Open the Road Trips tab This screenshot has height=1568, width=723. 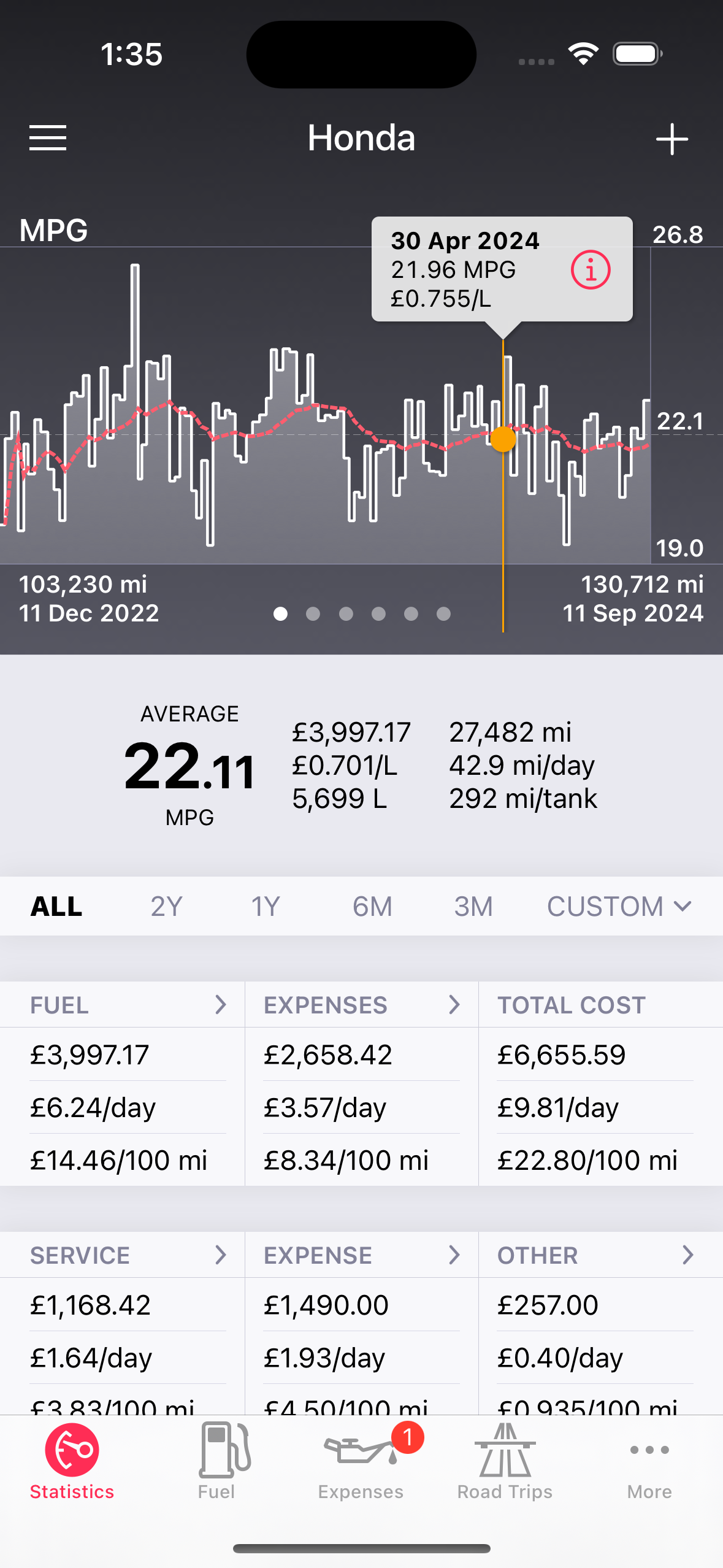(x=505, y=1461)
